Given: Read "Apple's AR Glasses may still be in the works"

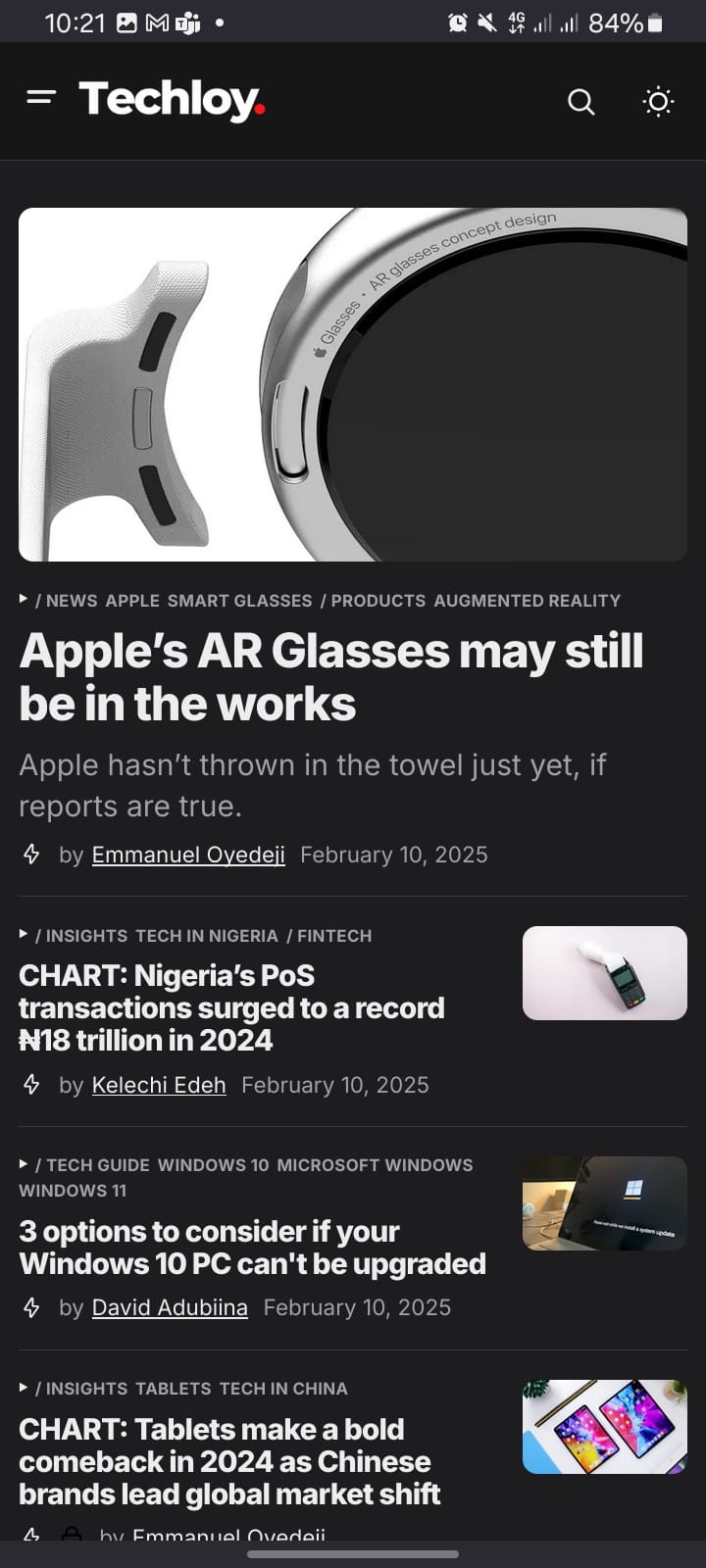Looking at the screenshot, I should pyautogui.click(x=331, y=677).
